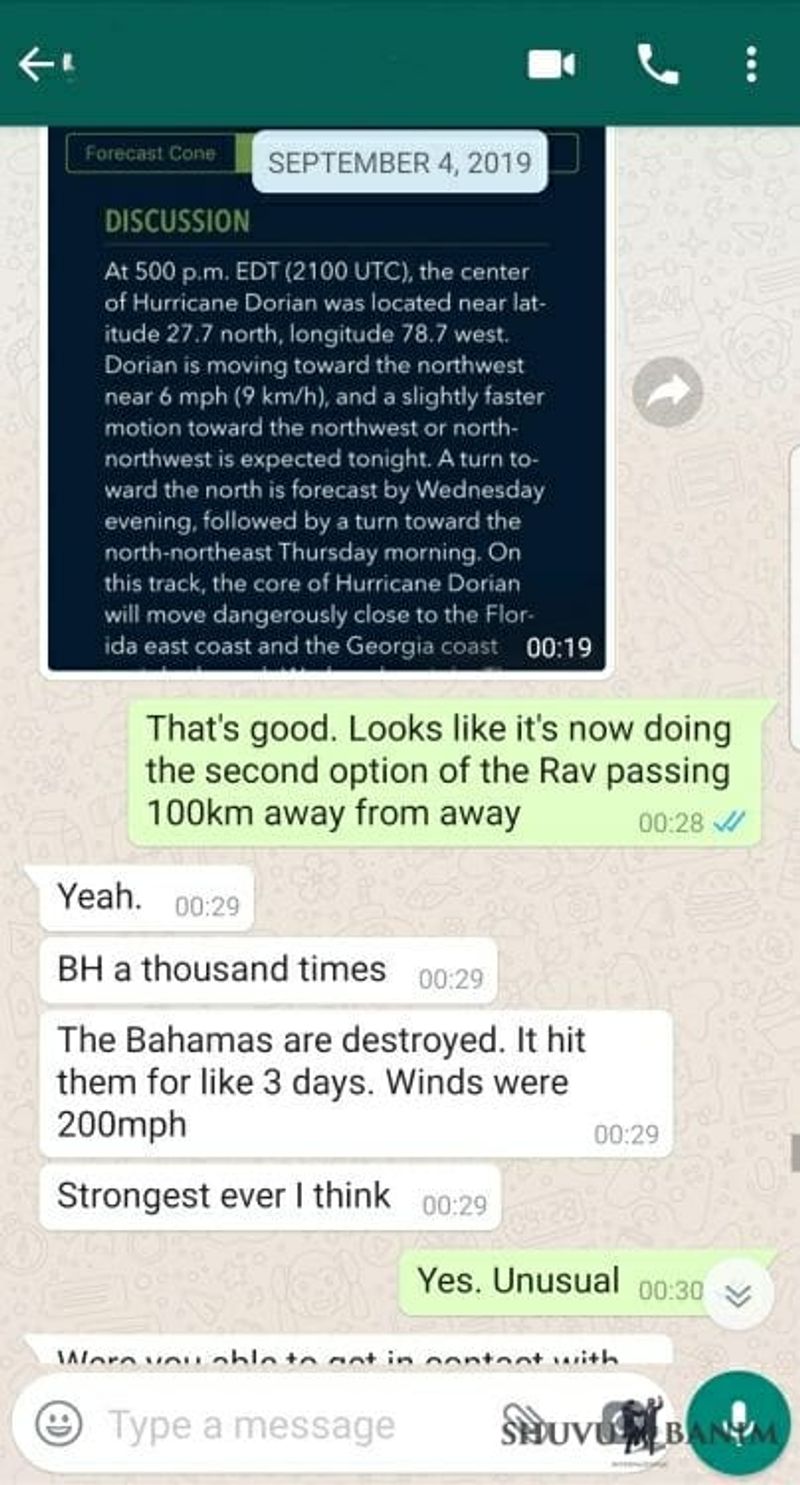Open the overflow menu
This screenshot has width=800, height=1485.
pos(751,66)
